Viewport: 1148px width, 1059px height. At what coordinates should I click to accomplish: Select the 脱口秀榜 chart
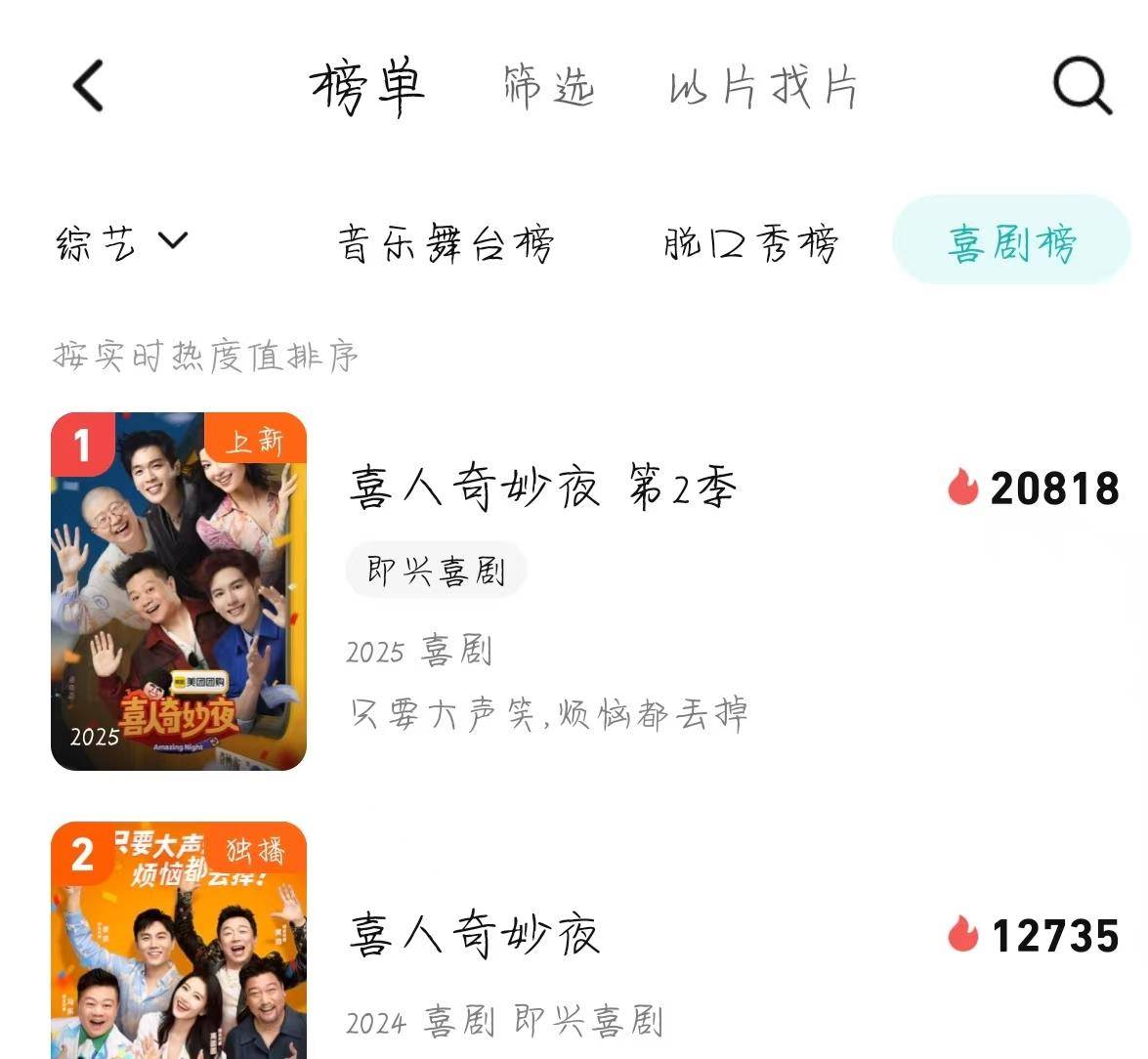[750, 242]
